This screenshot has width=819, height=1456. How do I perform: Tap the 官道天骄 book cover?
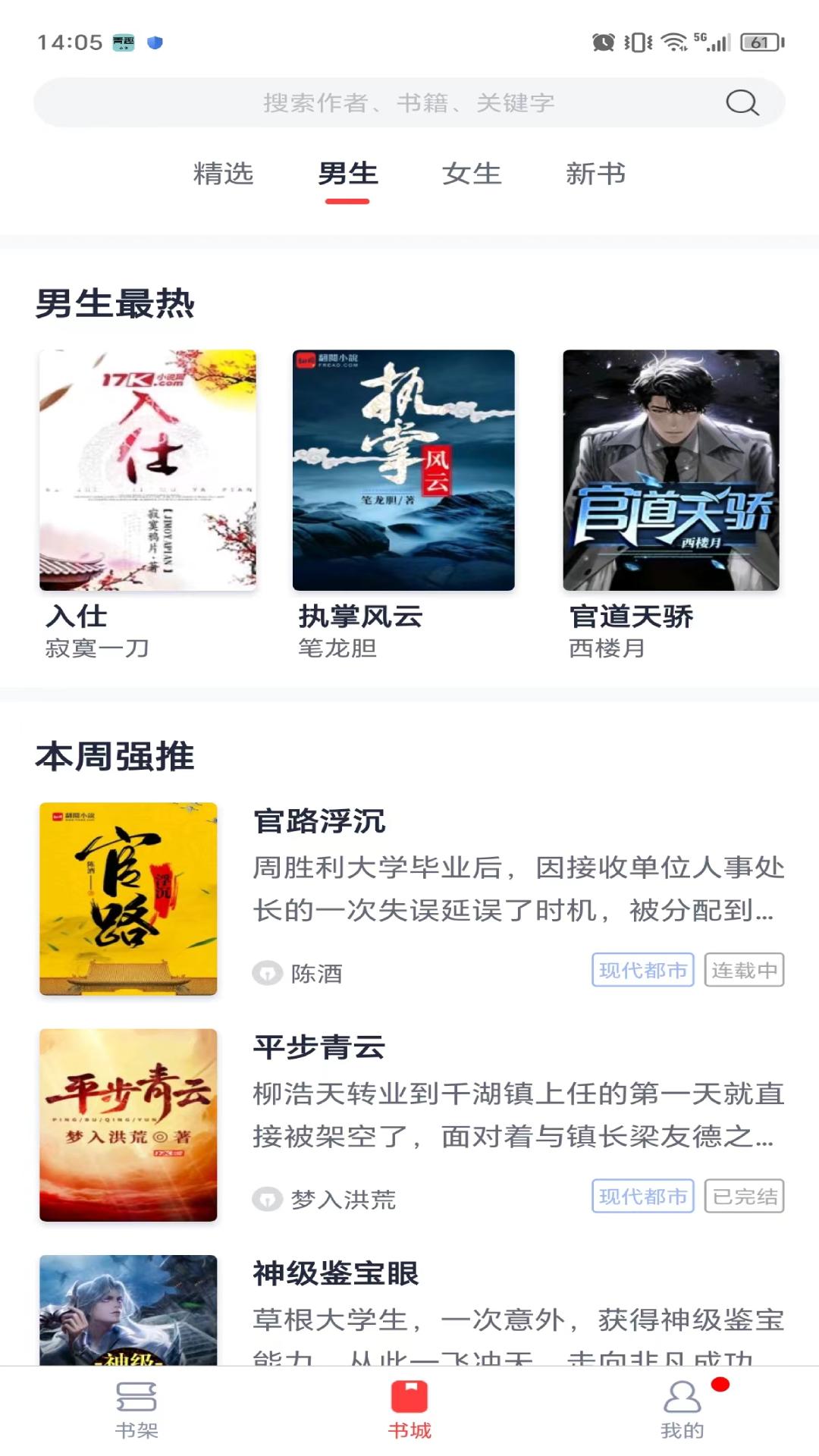672,470
